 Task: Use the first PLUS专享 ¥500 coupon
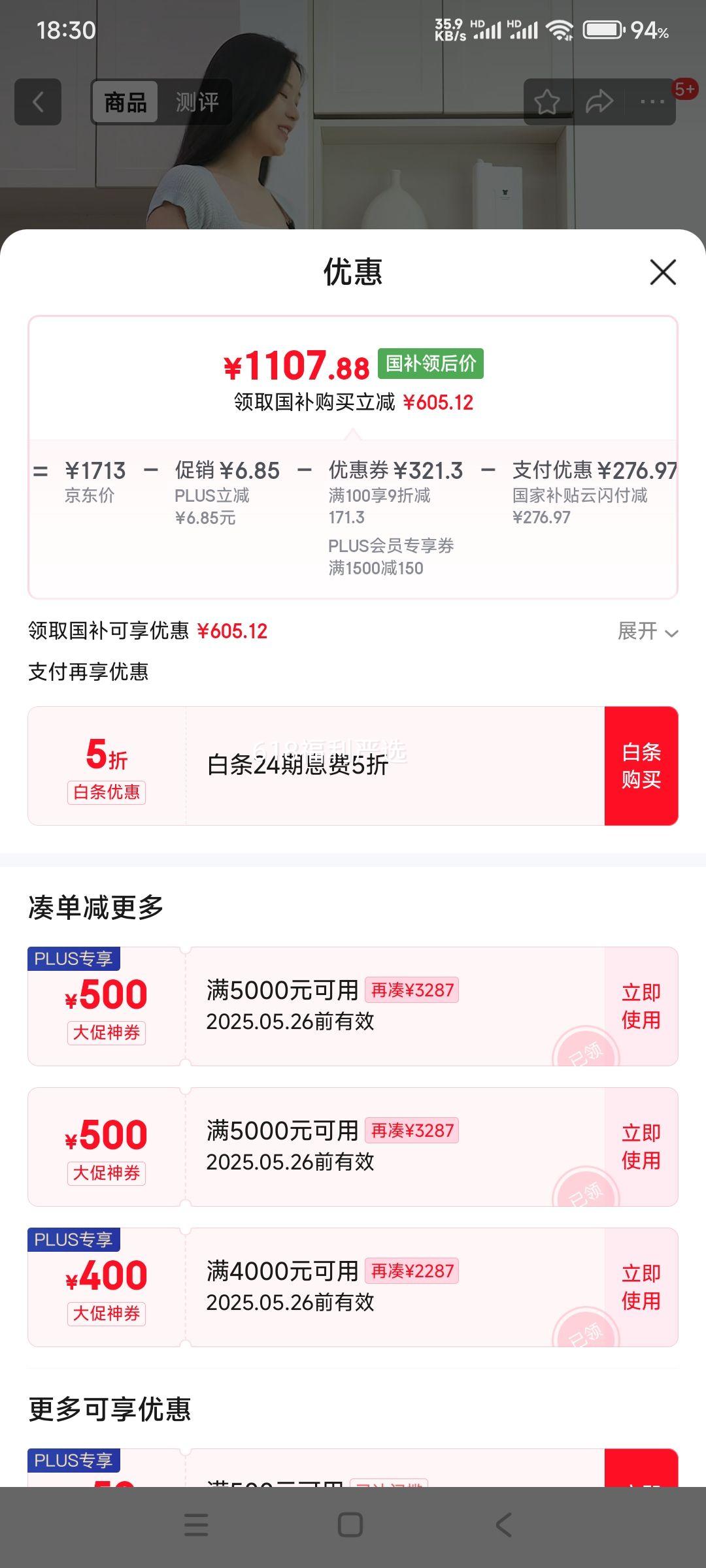pyautogui.click(x=641, y=1006)
